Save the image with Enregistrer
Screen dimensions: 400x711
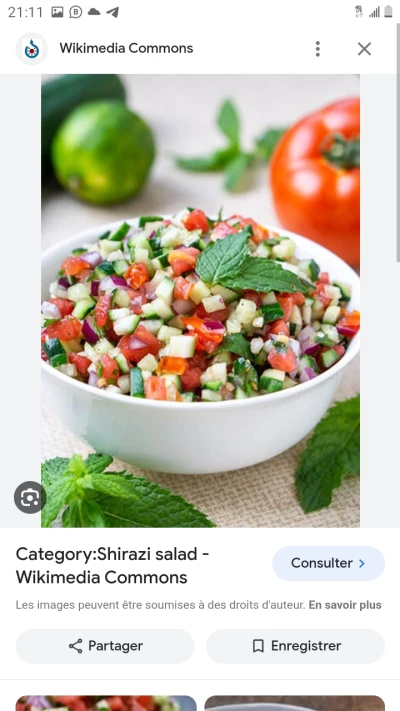pyautogui.click(x=296, y=646)
